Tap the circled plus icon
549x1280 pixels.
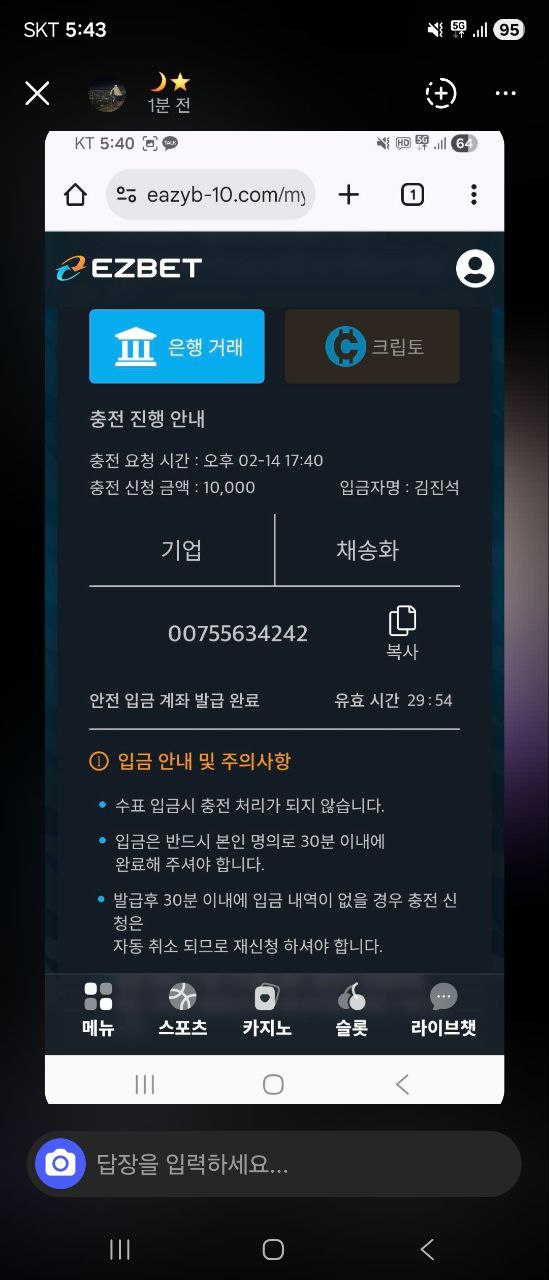(441, 93)
